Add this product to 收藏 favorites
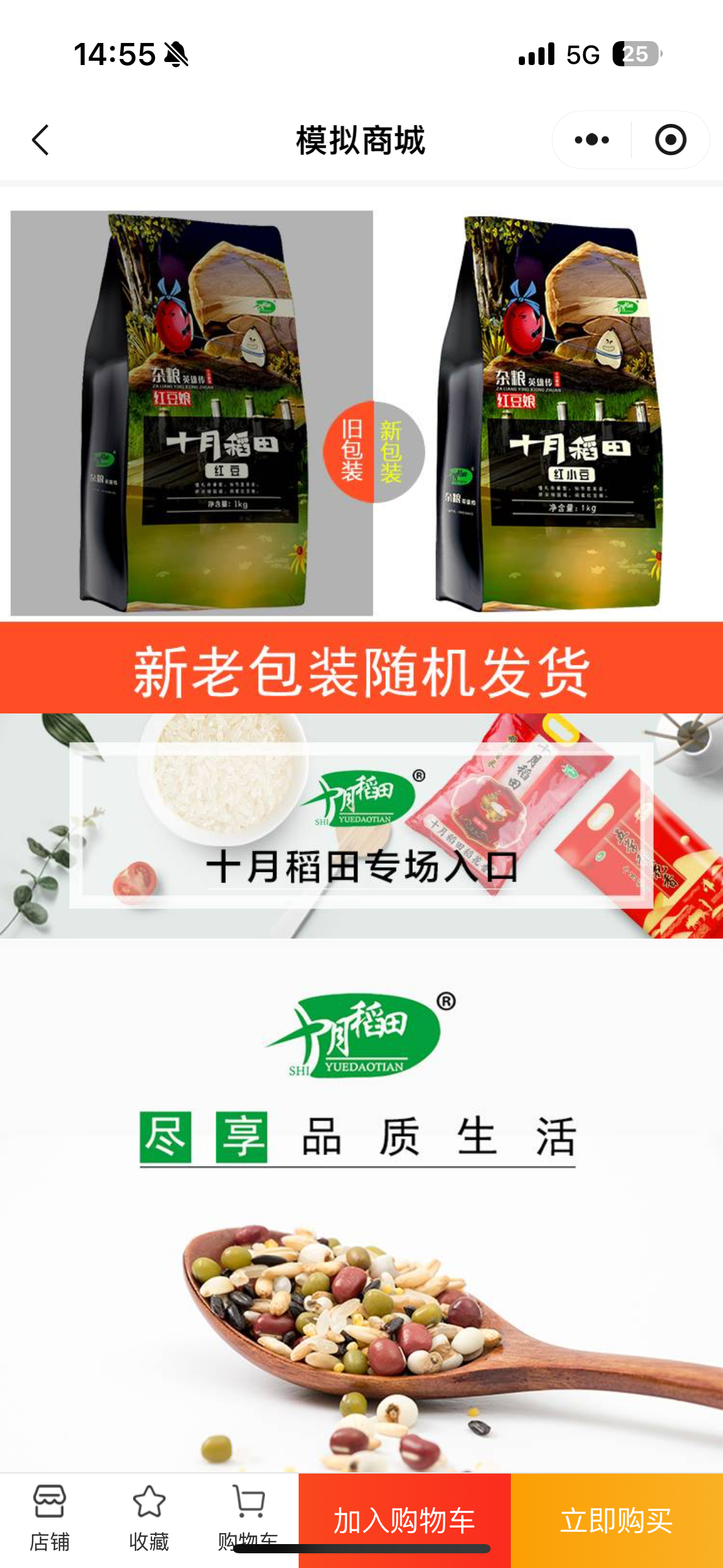The width and height of the screenshot is (723, 1568). (x=149, y=1518)
